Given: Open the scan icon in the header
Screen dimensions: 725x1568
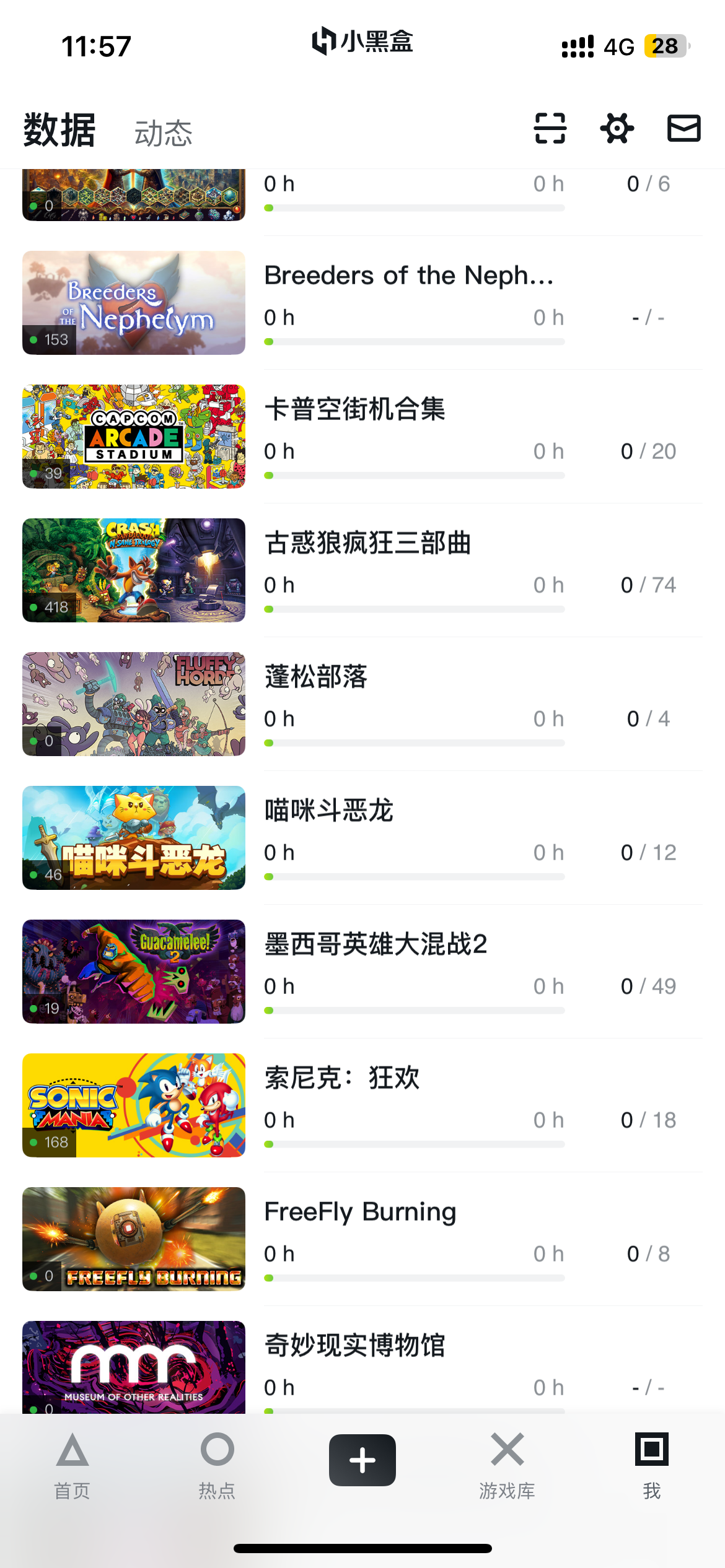Looking at the screenshot, I should [550, 128].
